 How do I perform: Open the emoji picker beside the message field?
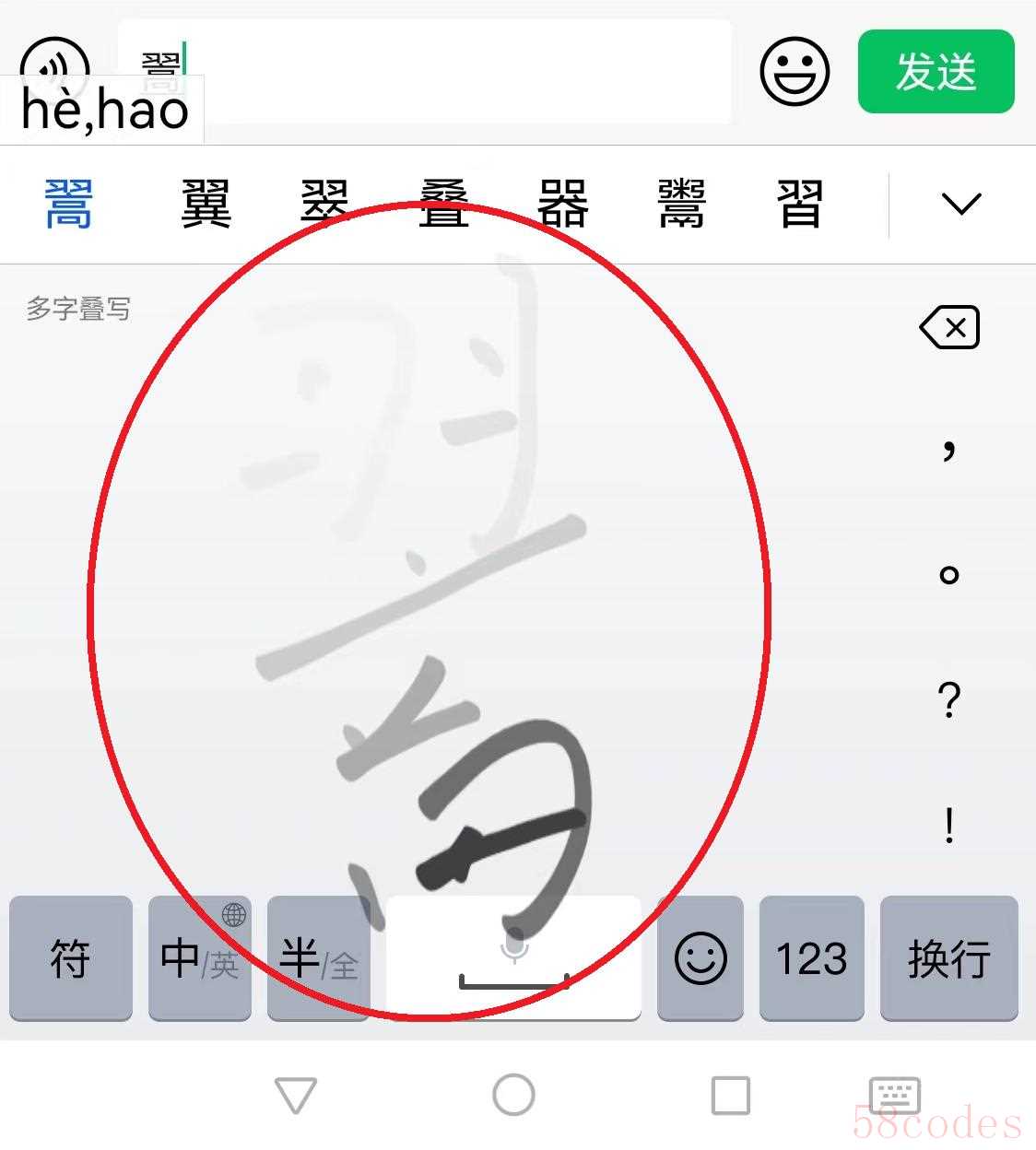tap(795, 72)
